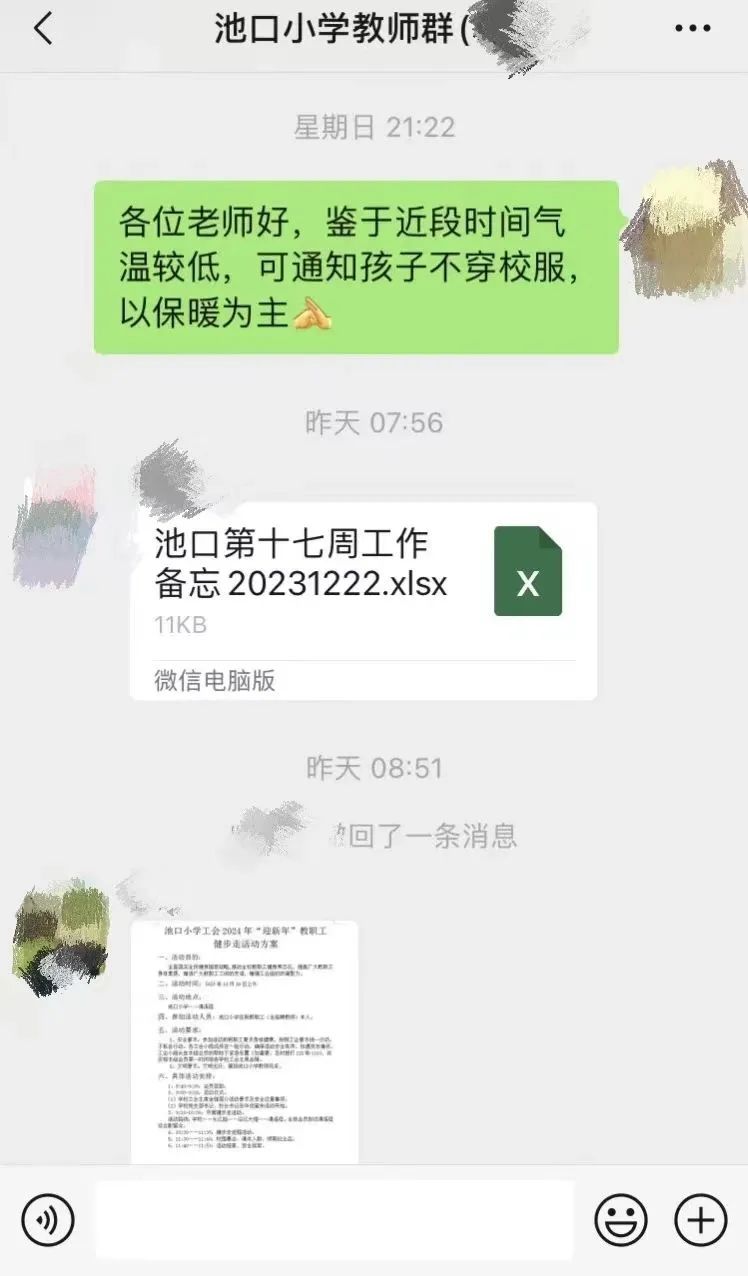The height and width of the screenshot is (1276, 748).
Task: Open the 池口第十七周工作备忘 xlsx file
Action: [x=363, y=600]
